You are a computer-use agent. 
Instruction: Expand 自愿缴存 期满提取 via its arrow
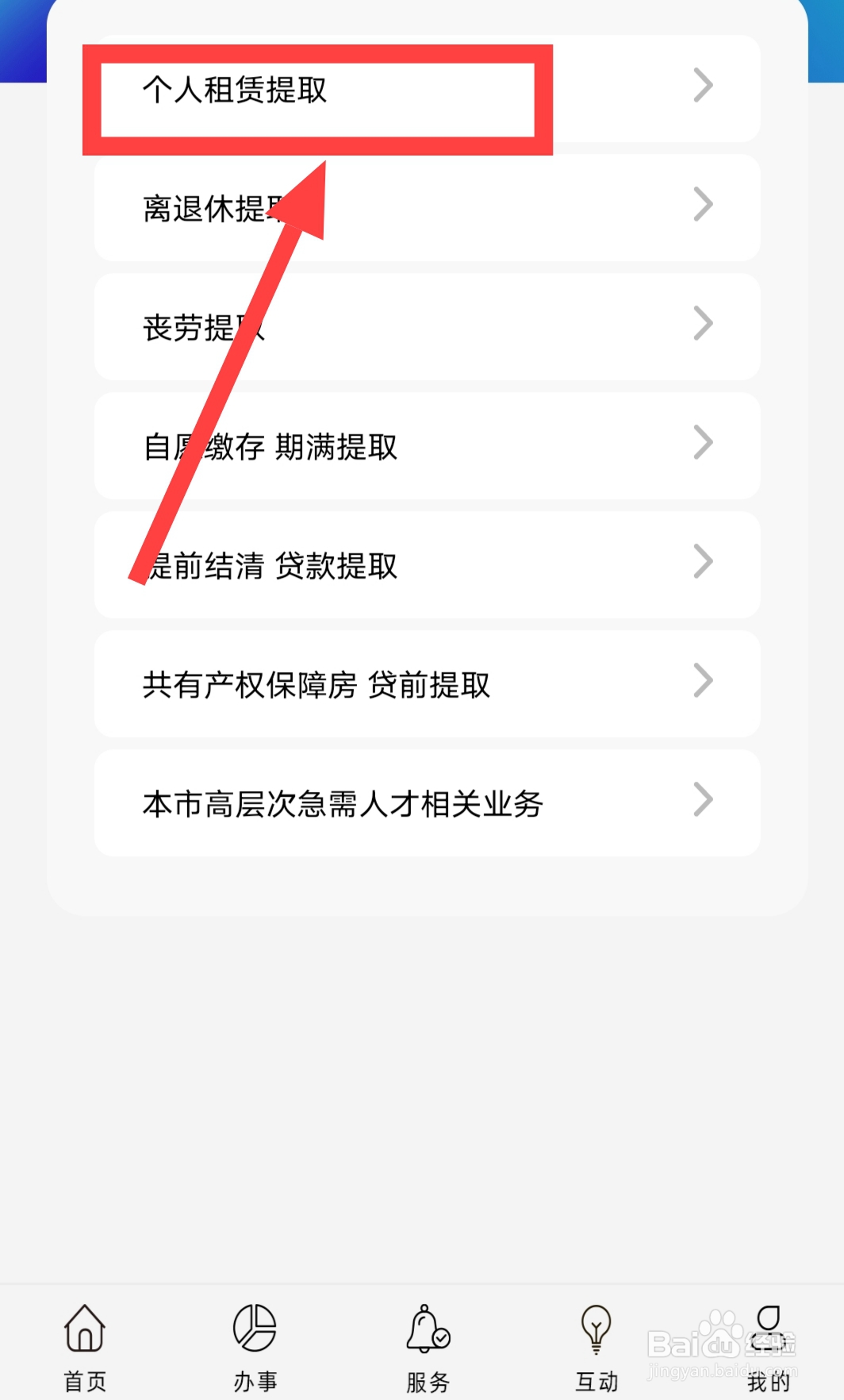[703, 443]
